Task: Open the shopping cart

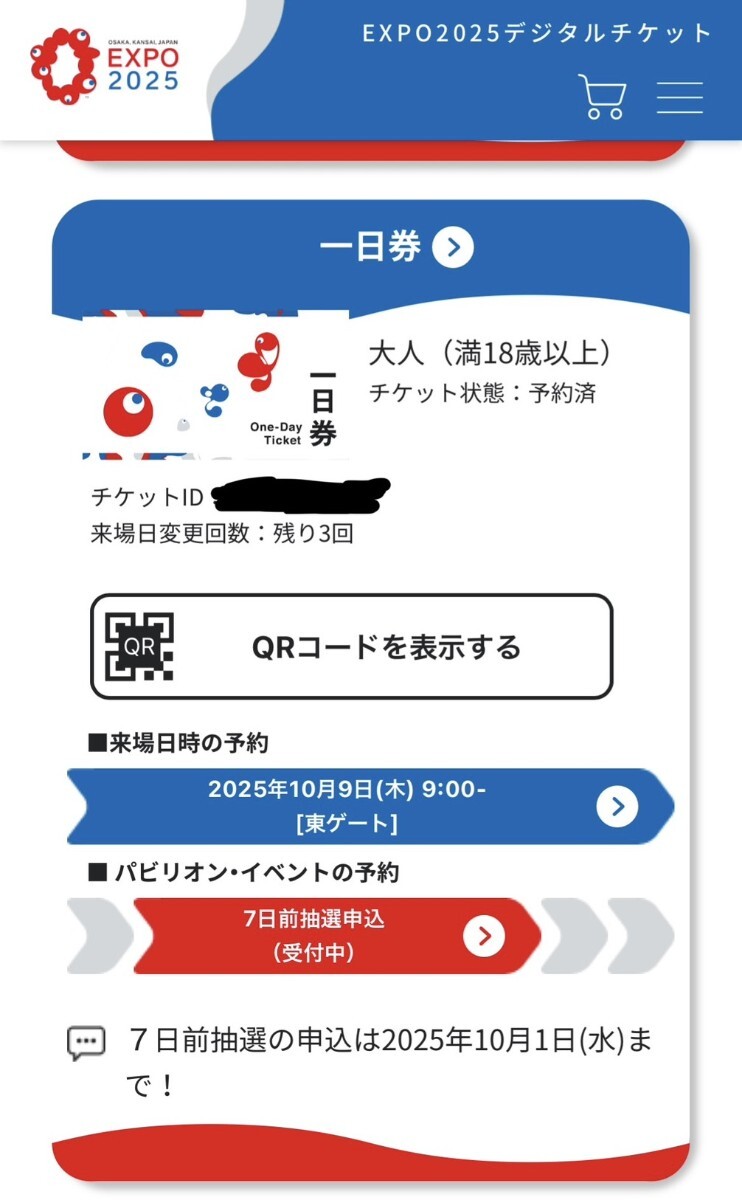Action: point(602,96)
